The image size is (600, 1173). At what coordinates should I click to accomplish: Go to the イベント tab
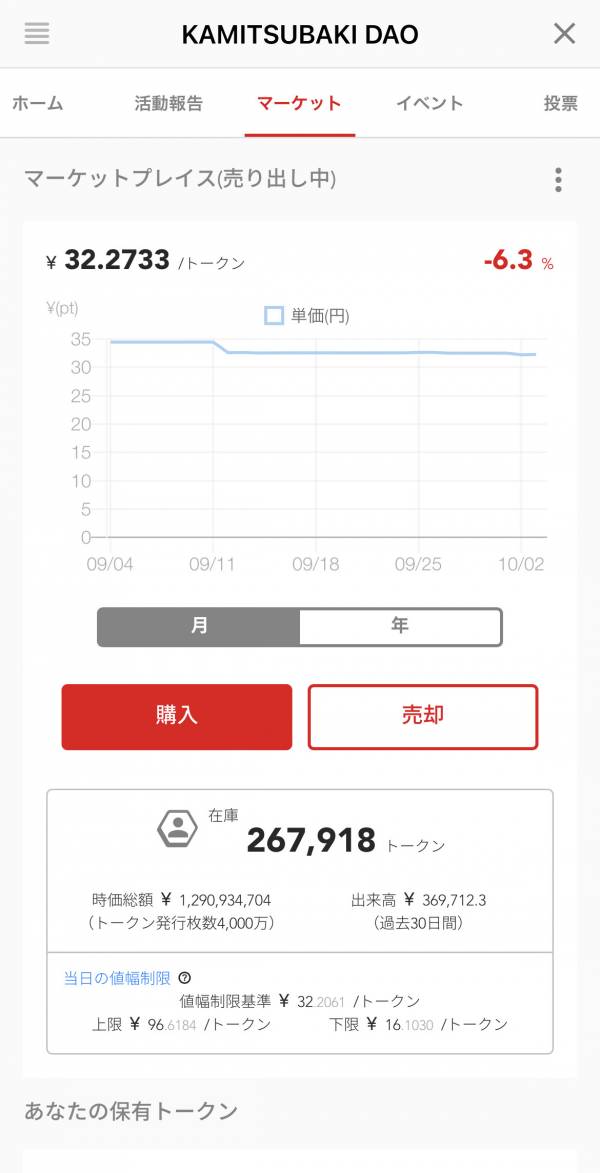click(x=429, y=103)
